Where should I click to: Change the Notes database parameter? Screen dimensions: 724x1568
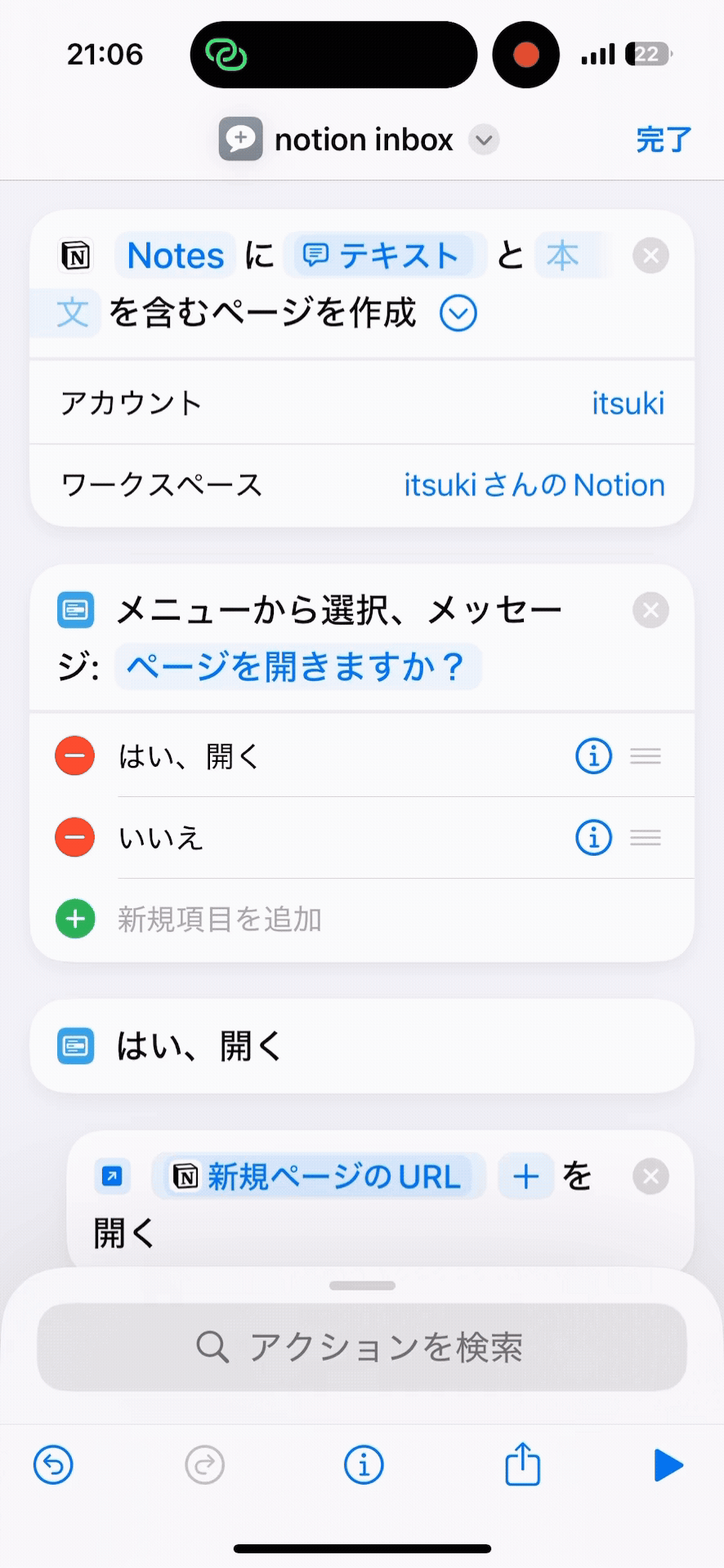(x=175, y=256)
